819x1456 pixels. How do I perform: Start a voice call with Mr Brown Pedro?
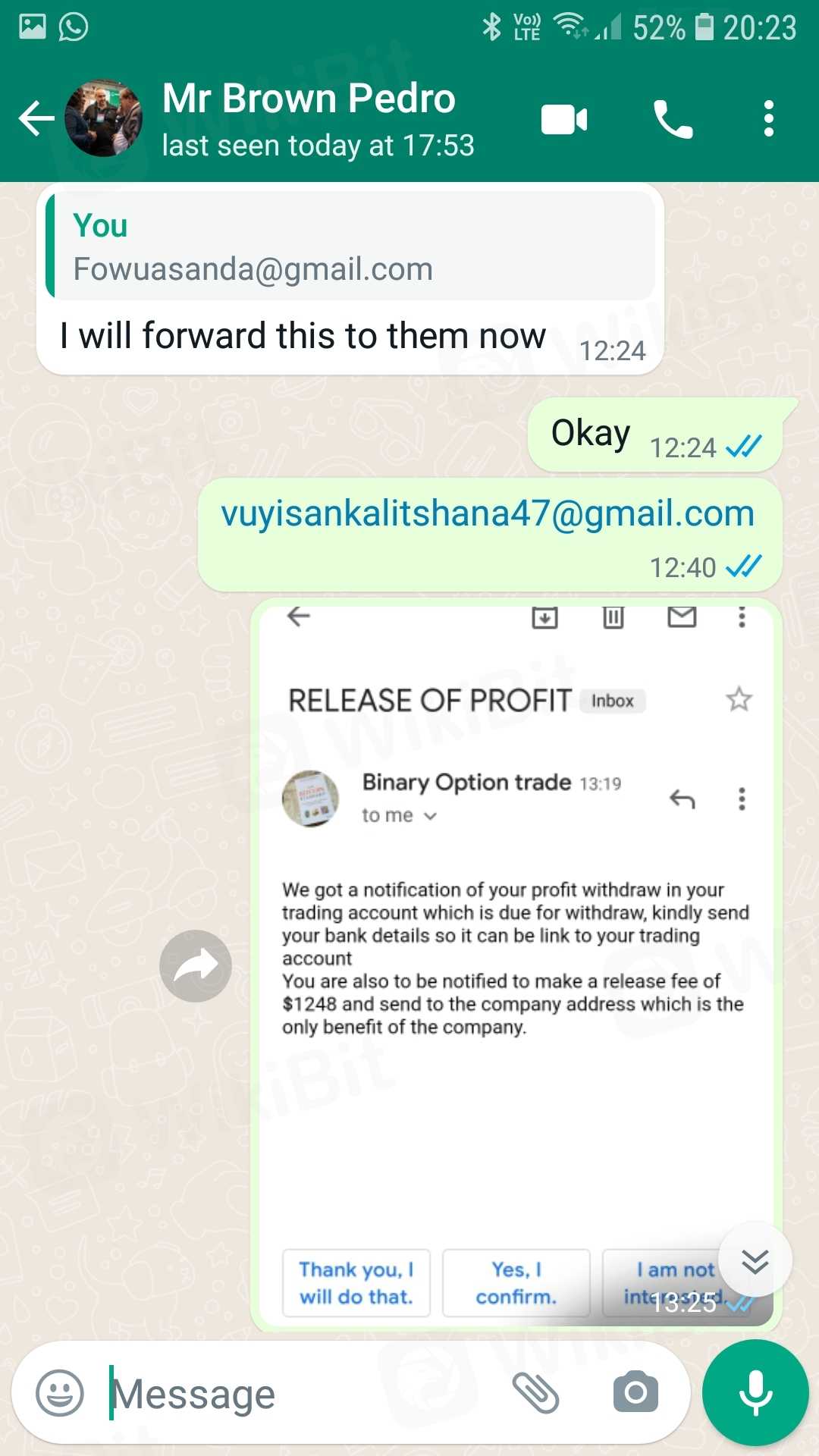click(673, 120)
